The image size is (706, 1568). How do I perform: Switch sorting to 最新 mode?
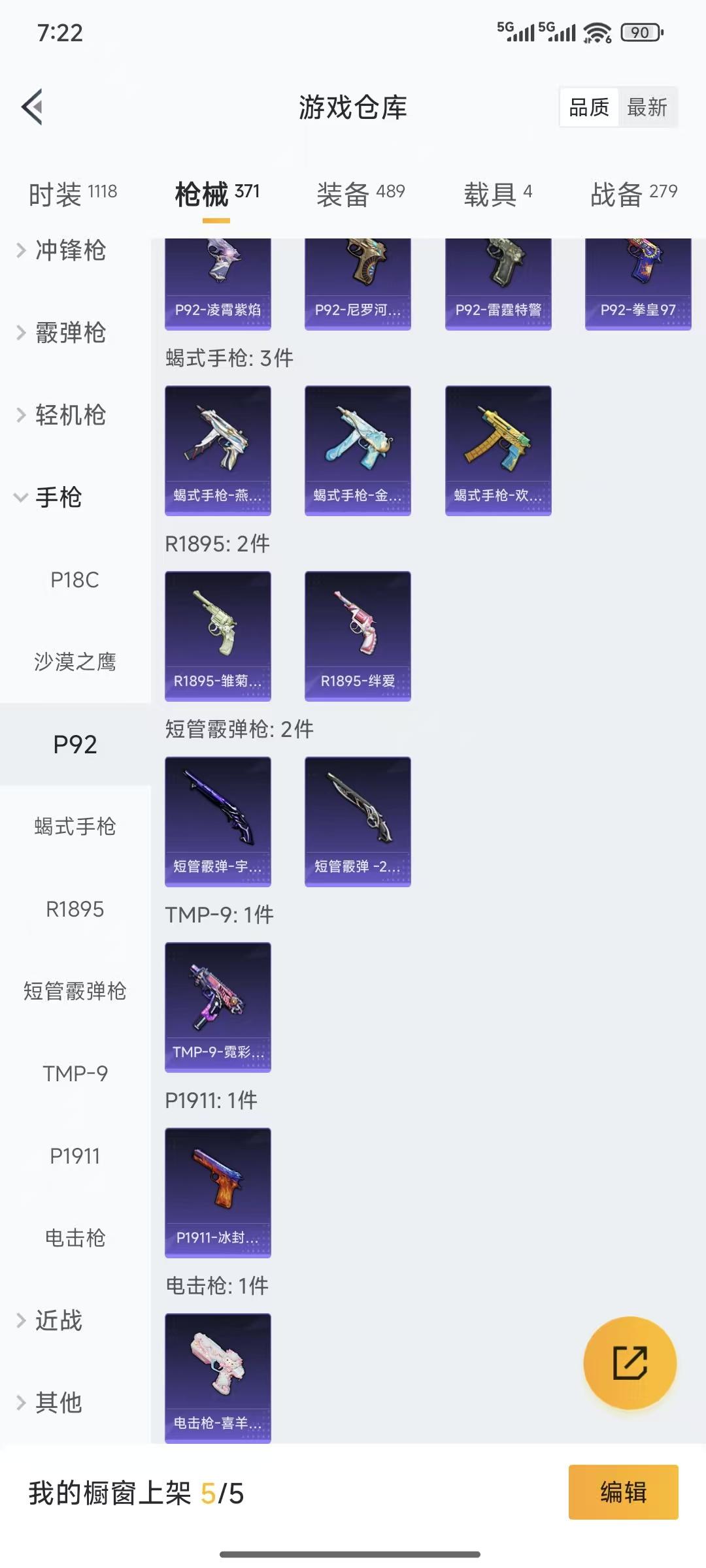pos(647,106)
